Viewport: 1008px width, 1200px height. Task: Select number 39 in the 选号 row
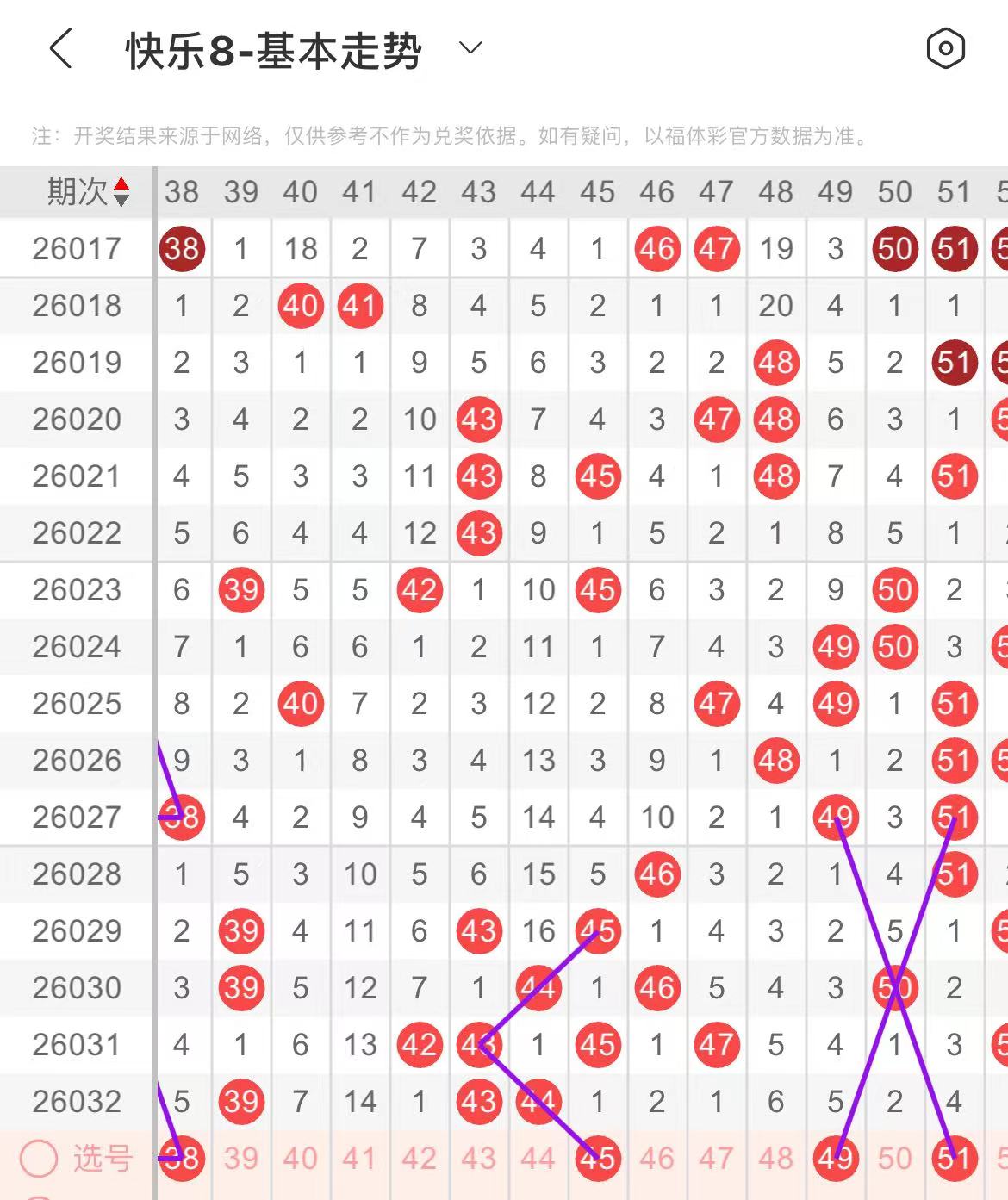point(240,1159)
